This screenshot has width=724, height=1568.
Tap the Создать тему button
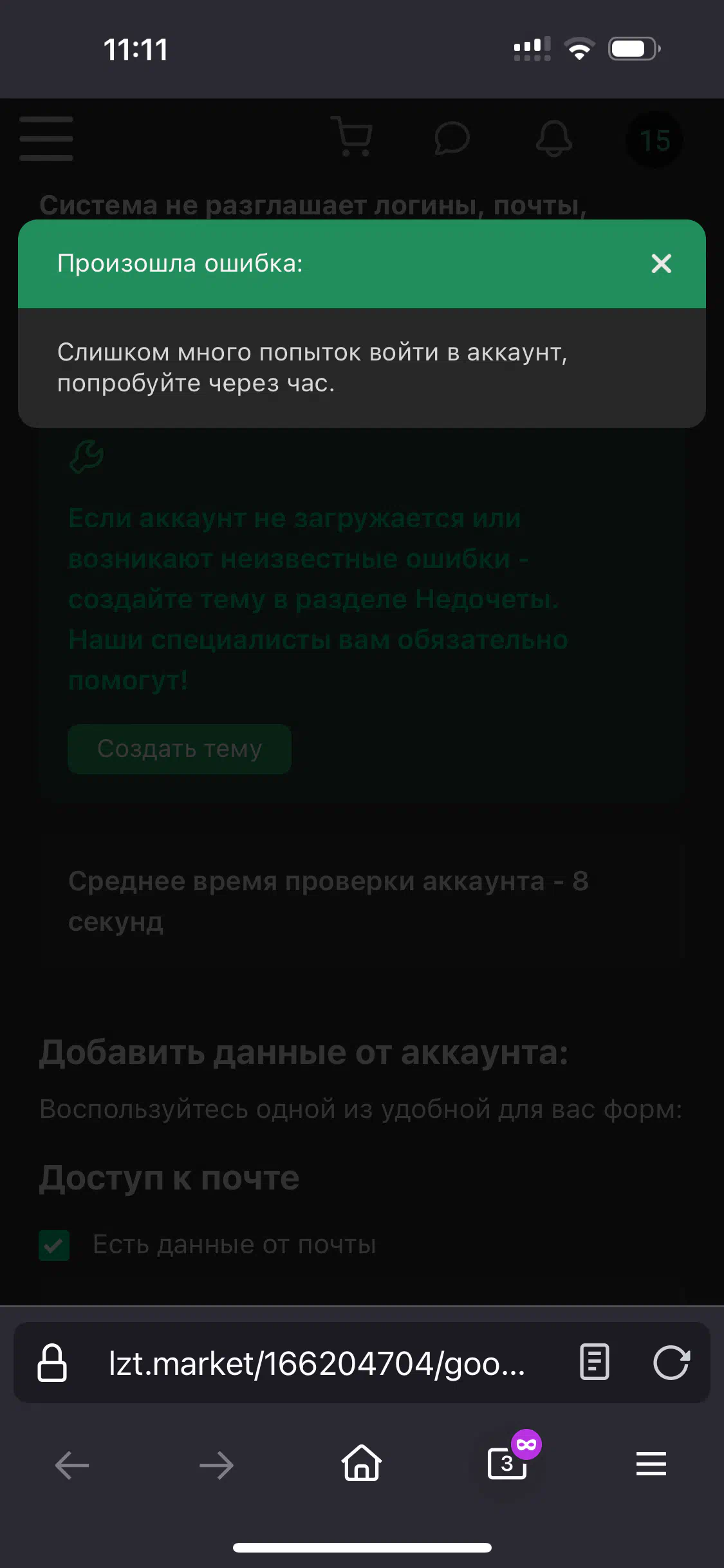[180, 749]
